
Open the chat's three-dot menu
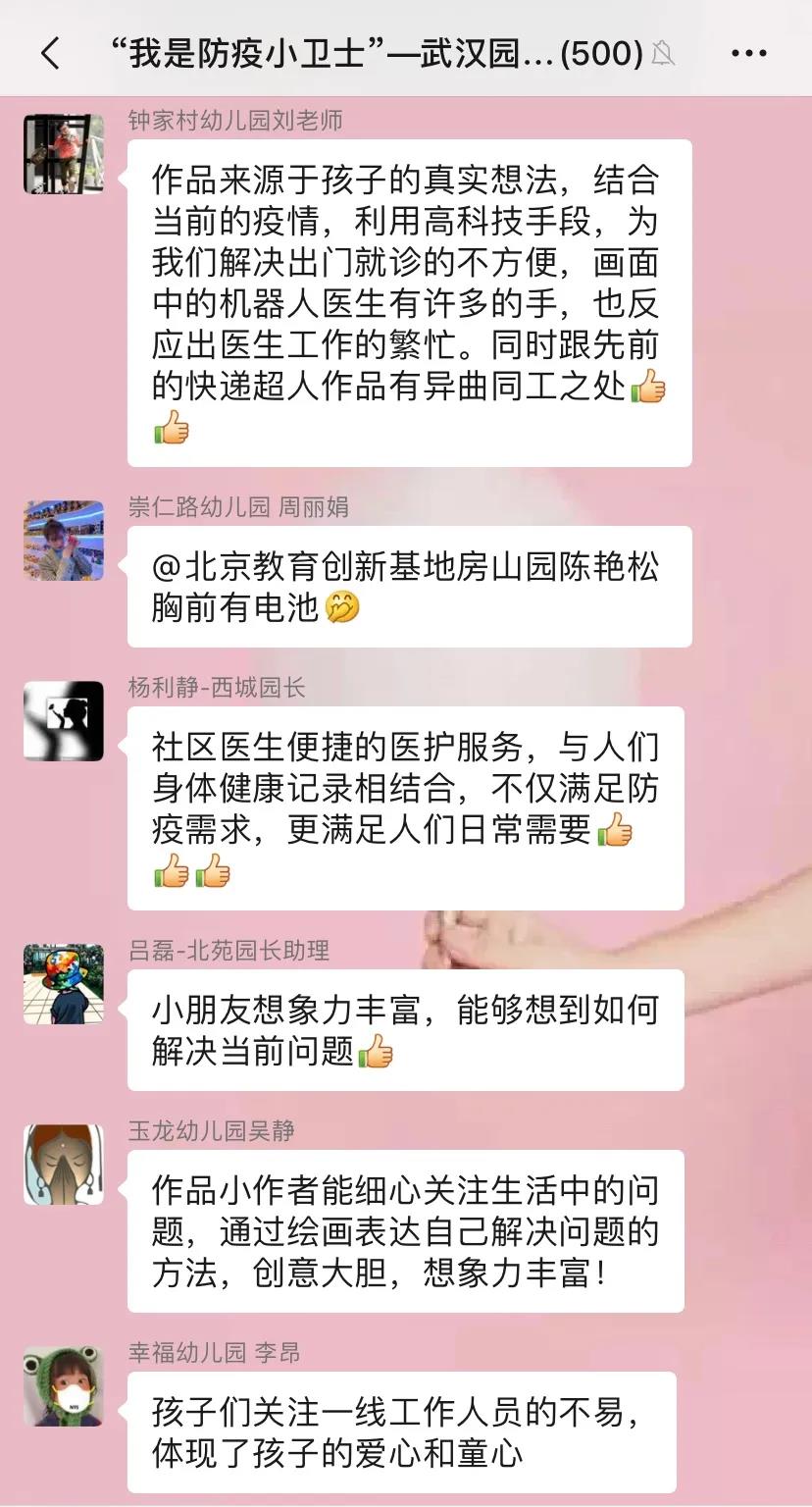pyautogui.click(x=749, y=53)
